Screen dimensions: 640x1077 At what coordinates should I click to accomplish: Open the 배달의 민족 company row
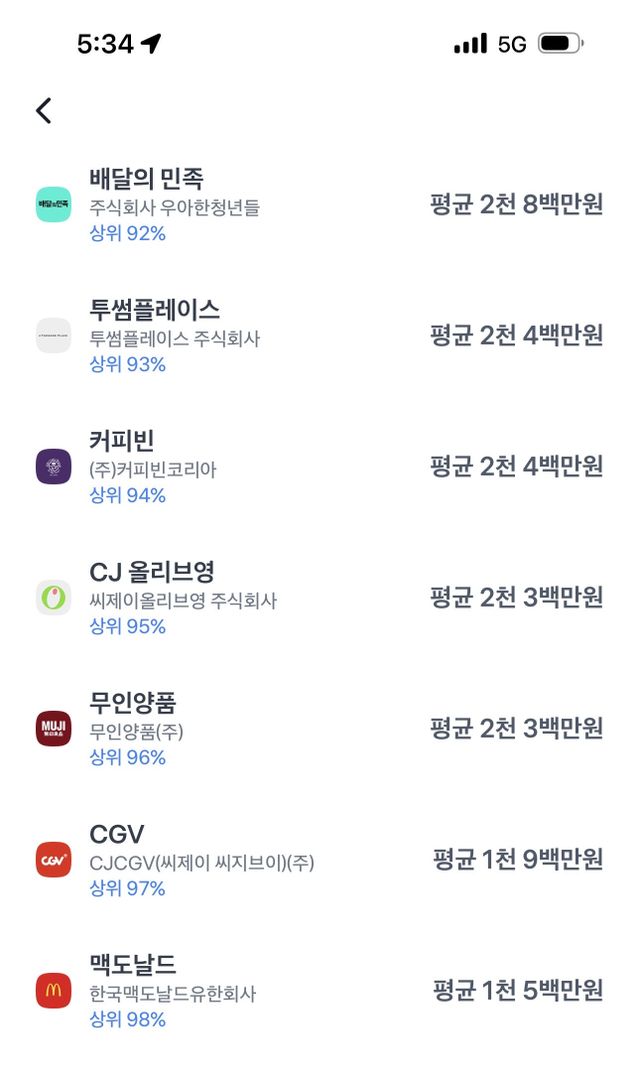tap(320, 205)
